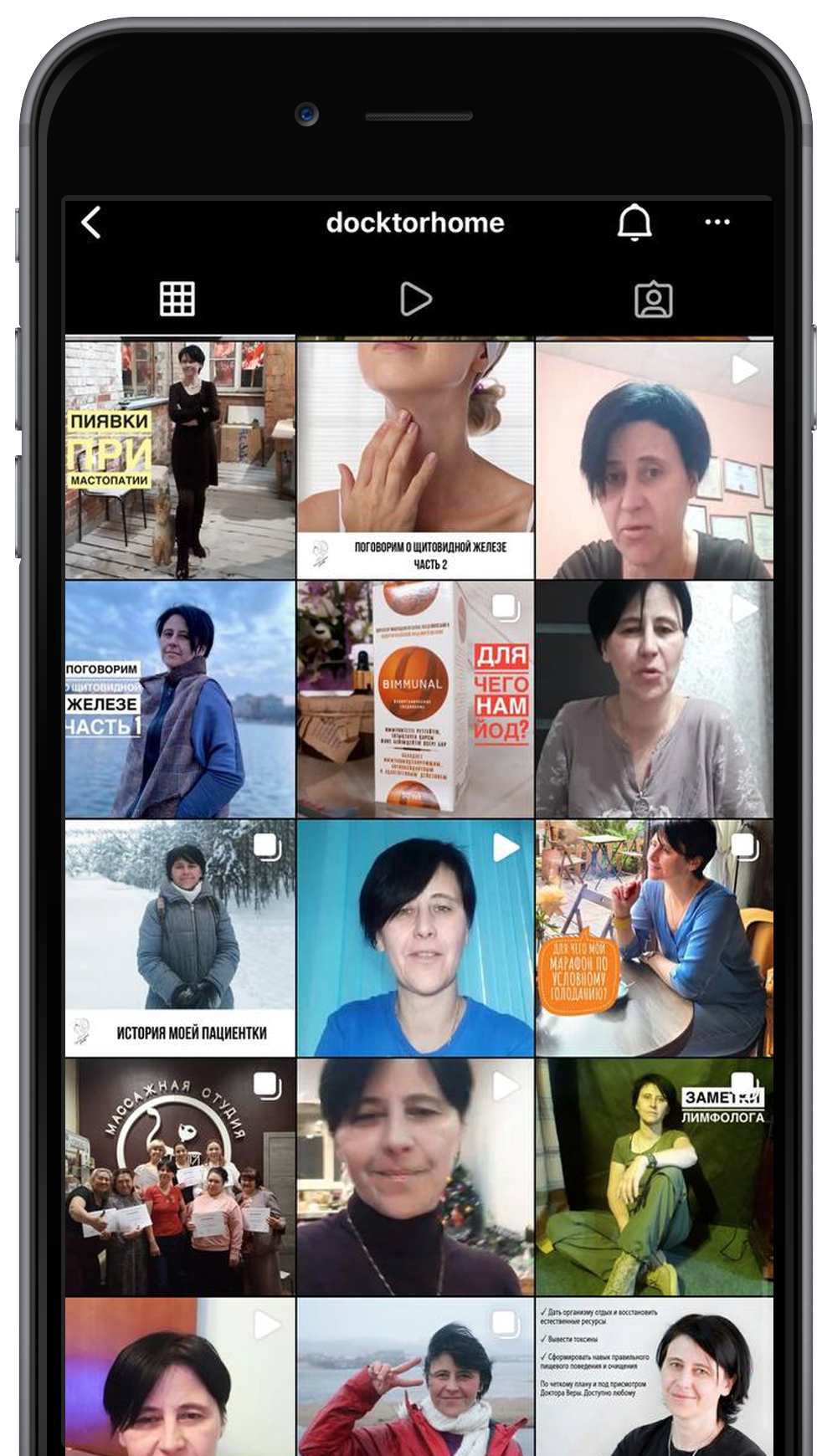
Task: Switch to the tagged photos tab
Action: coord(653,299)
